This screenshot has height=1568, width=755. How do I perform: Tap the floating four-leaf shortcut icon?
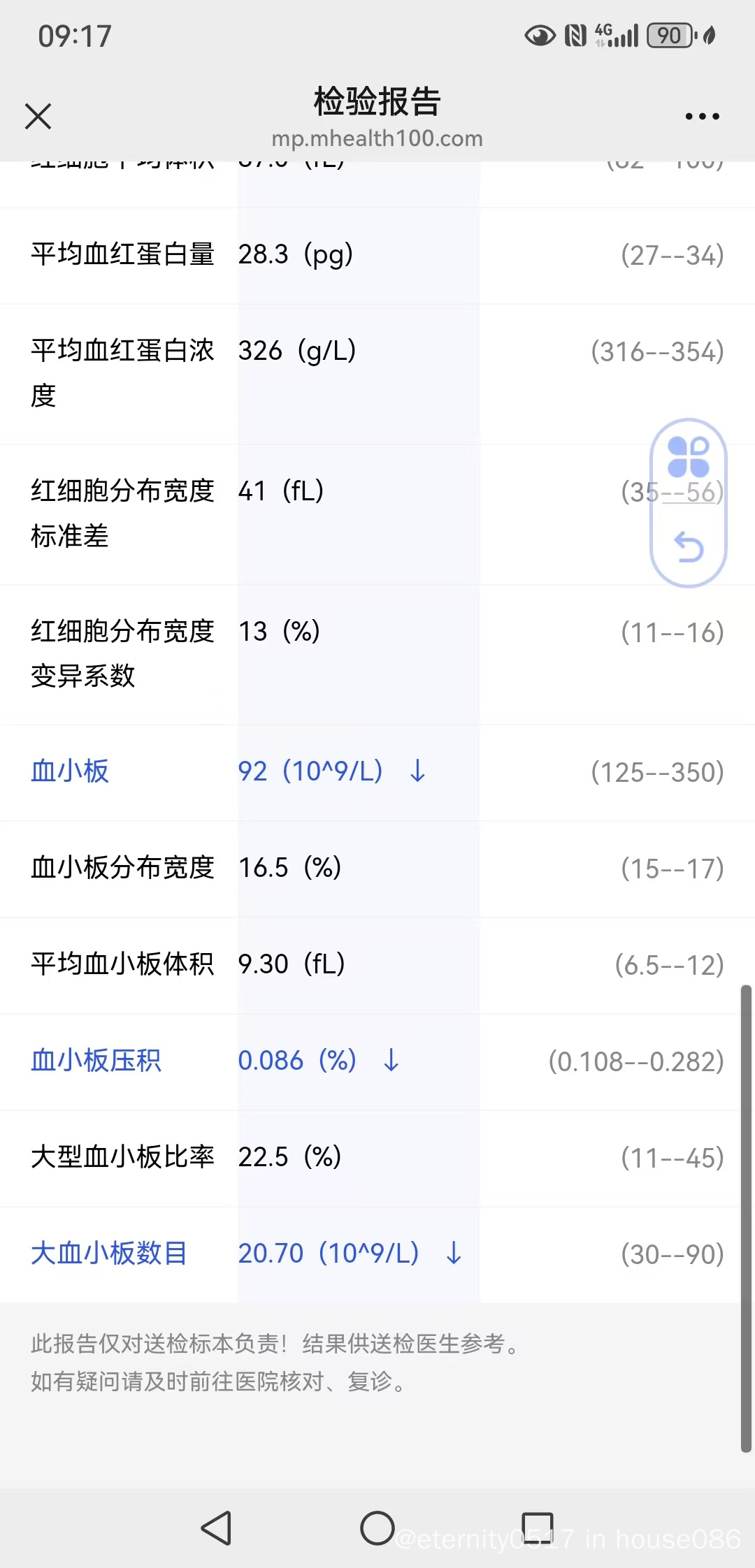click(689, 456)
